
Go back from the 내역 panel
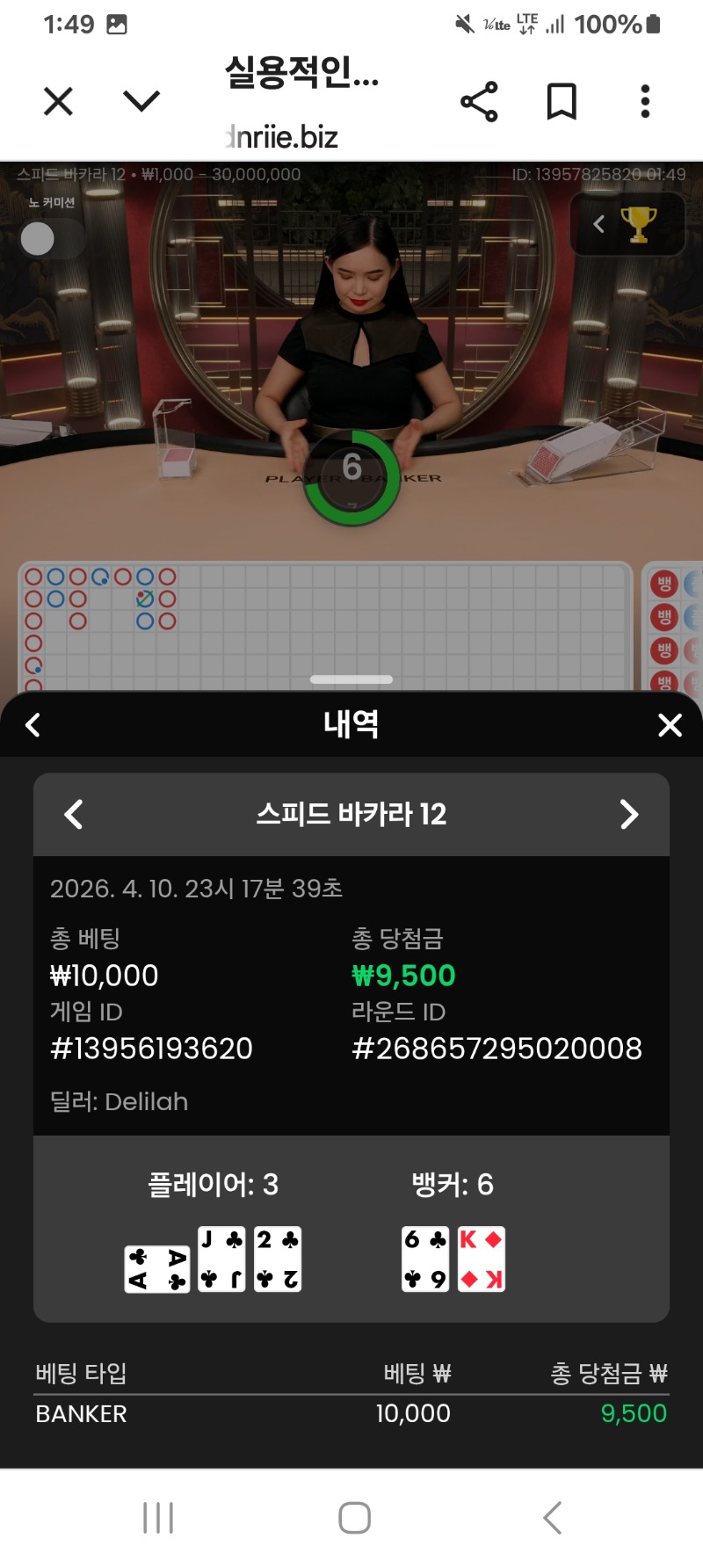pyautogui.click(x=33, y=725)
